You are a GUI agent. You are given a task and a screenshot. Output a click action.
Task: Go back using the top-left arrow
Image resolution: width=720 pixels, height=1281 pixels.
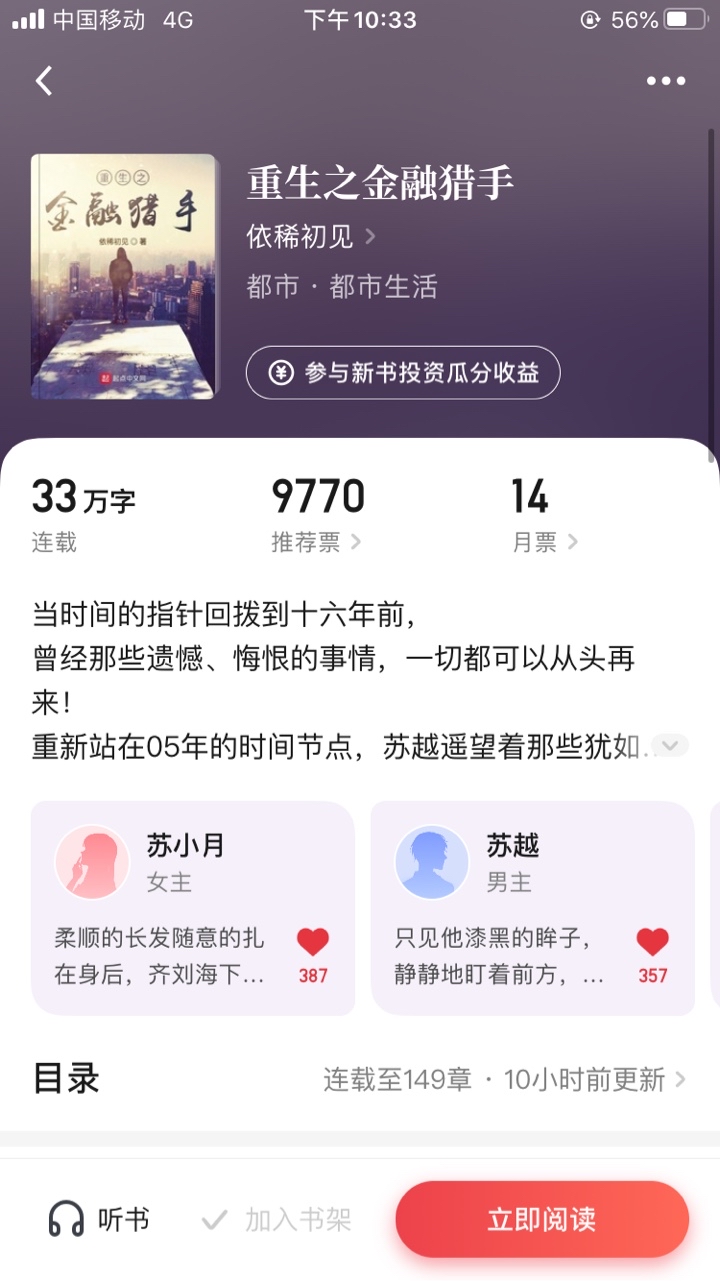44,81
